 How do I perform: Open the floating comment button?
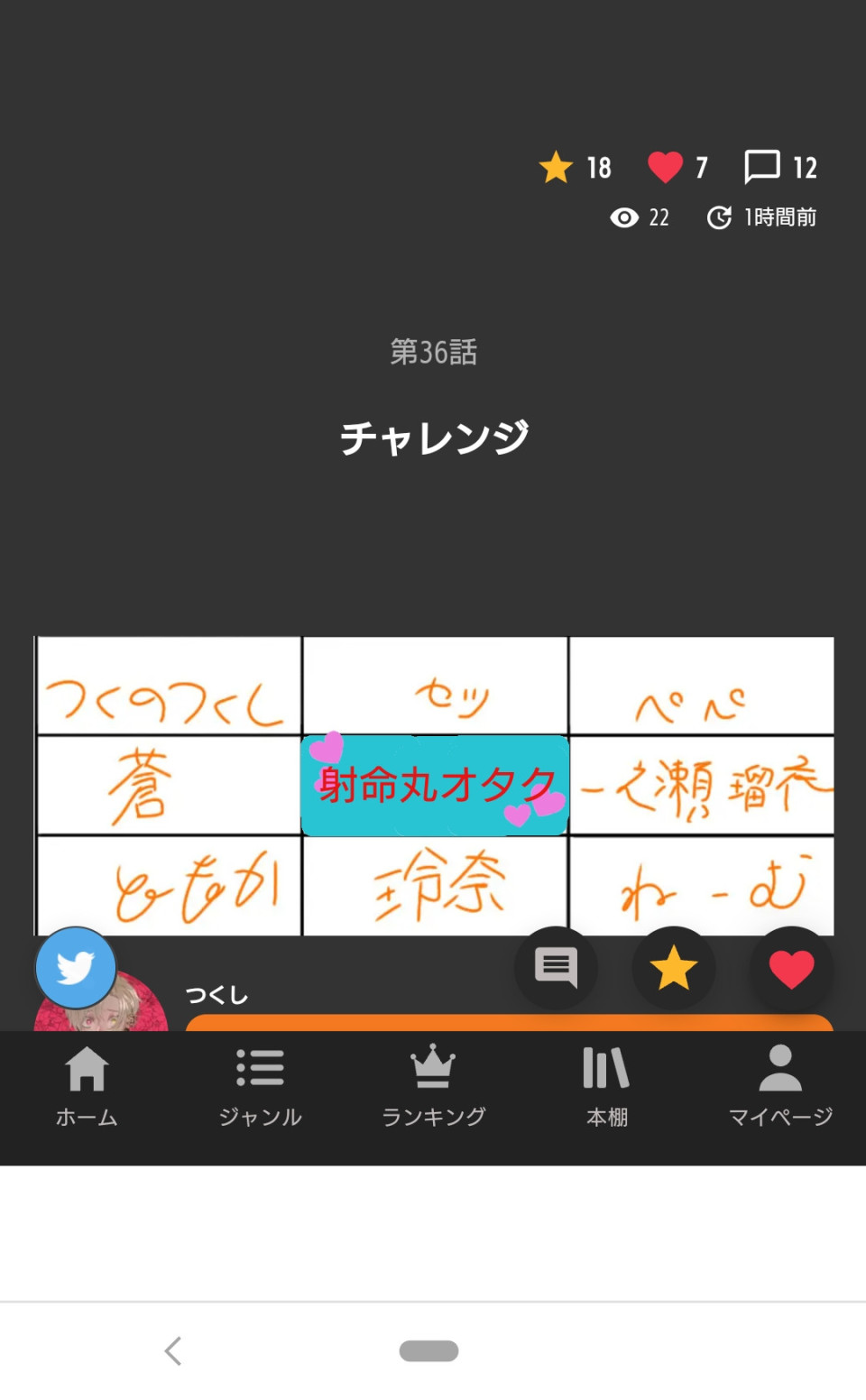[556, 968]
